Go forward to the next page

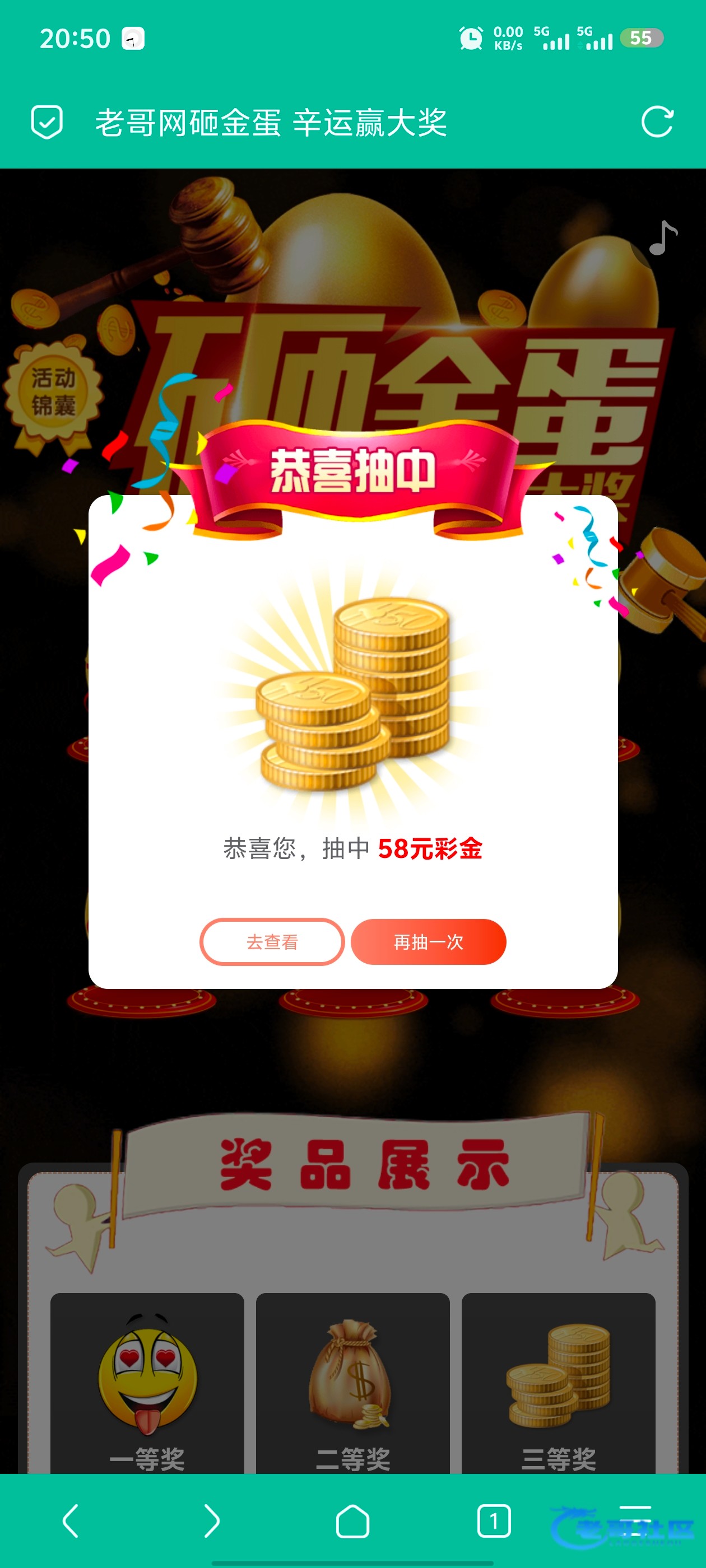point(211,1521)
